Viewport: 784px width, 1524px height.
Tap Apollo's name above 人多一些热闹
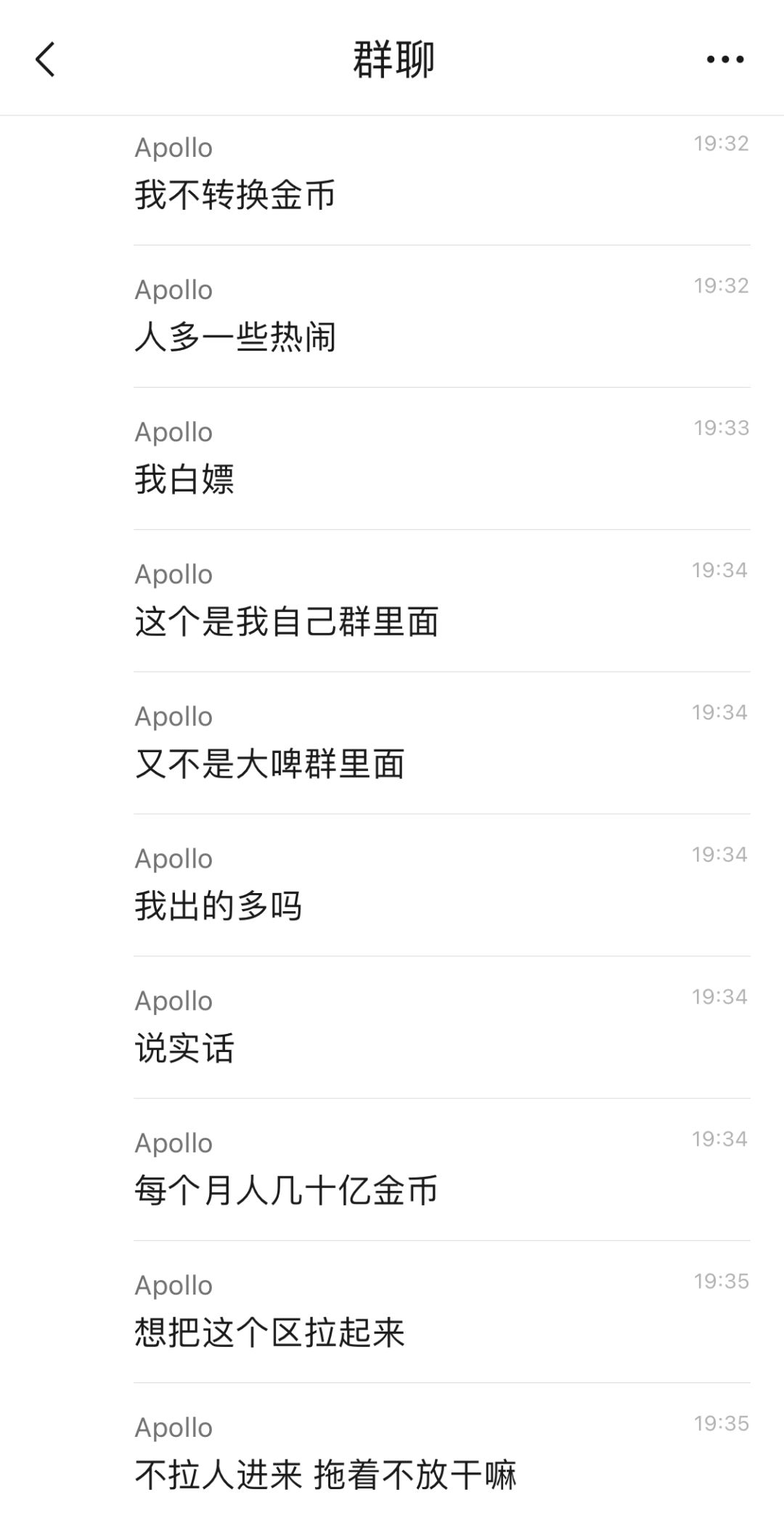[172, 290]
